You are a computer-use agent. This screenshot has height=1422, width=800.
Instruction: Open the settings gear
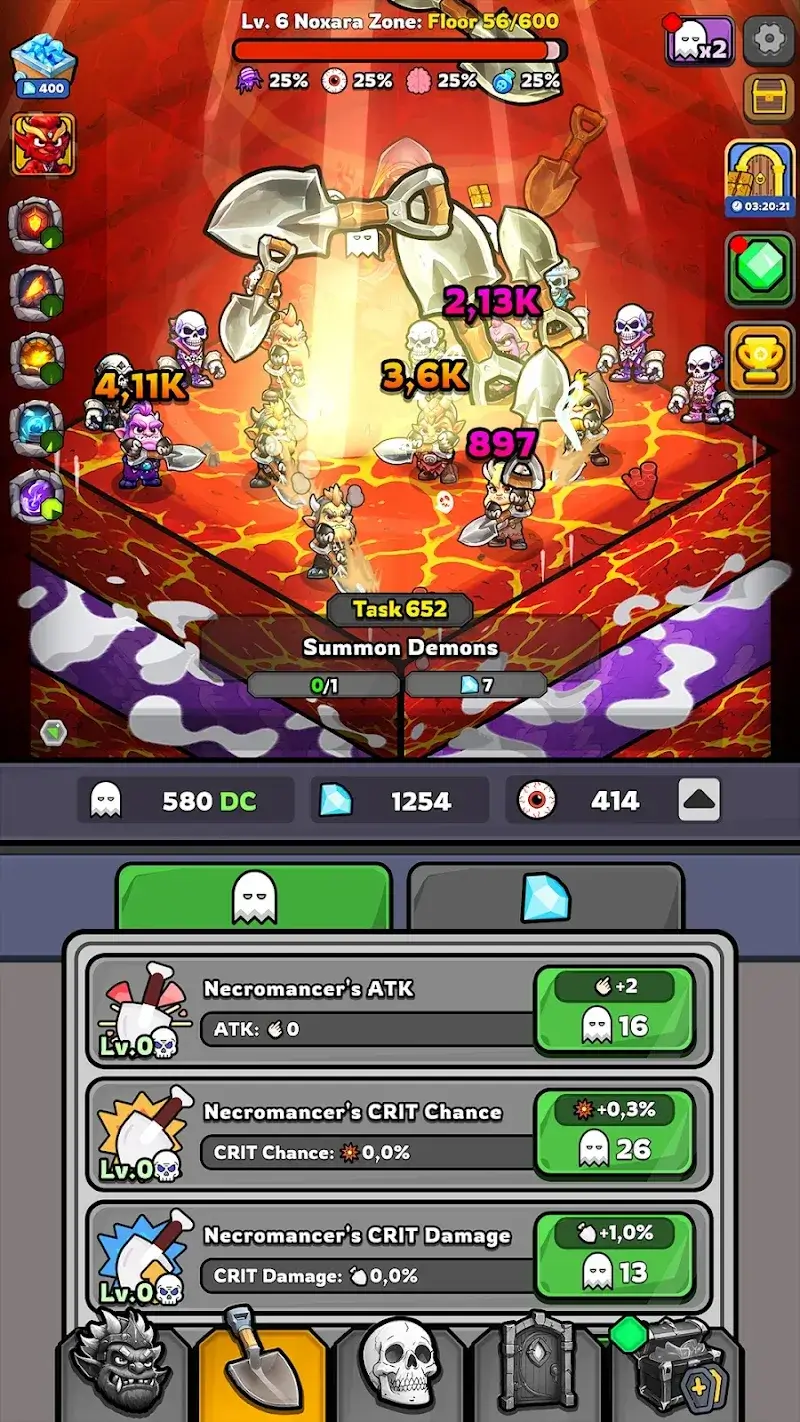[x=769, y=39]
